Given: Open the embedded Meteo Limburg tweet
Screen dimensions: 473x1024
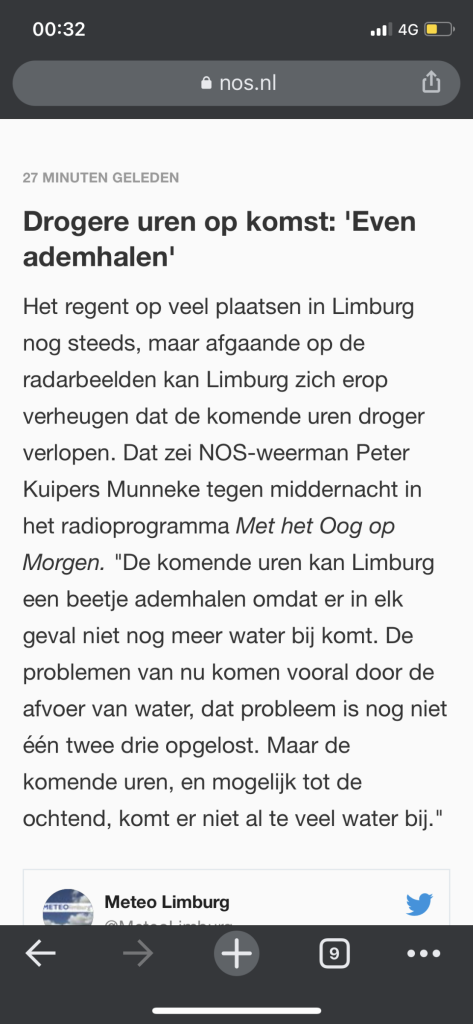Looking at the screenshot, I should pos(236,897).
